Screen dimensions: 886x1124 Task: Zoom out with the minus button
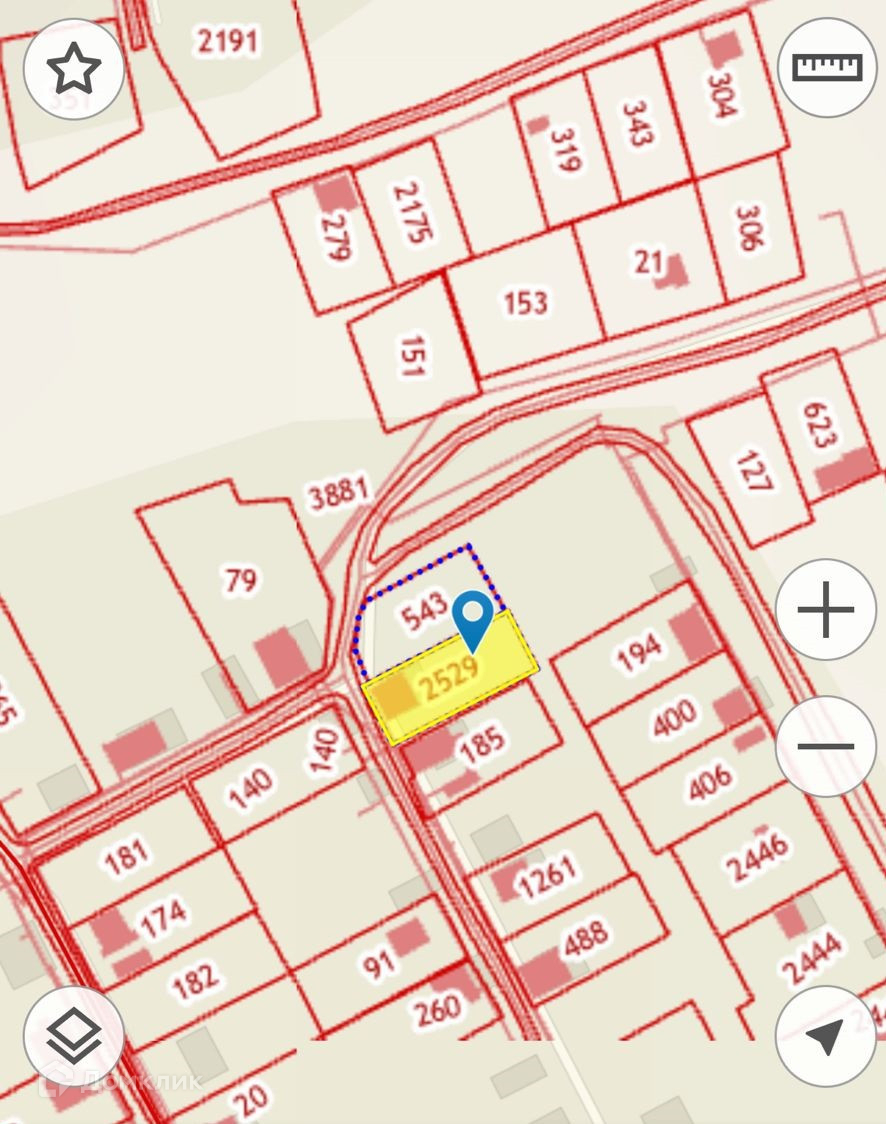(826, 746)
